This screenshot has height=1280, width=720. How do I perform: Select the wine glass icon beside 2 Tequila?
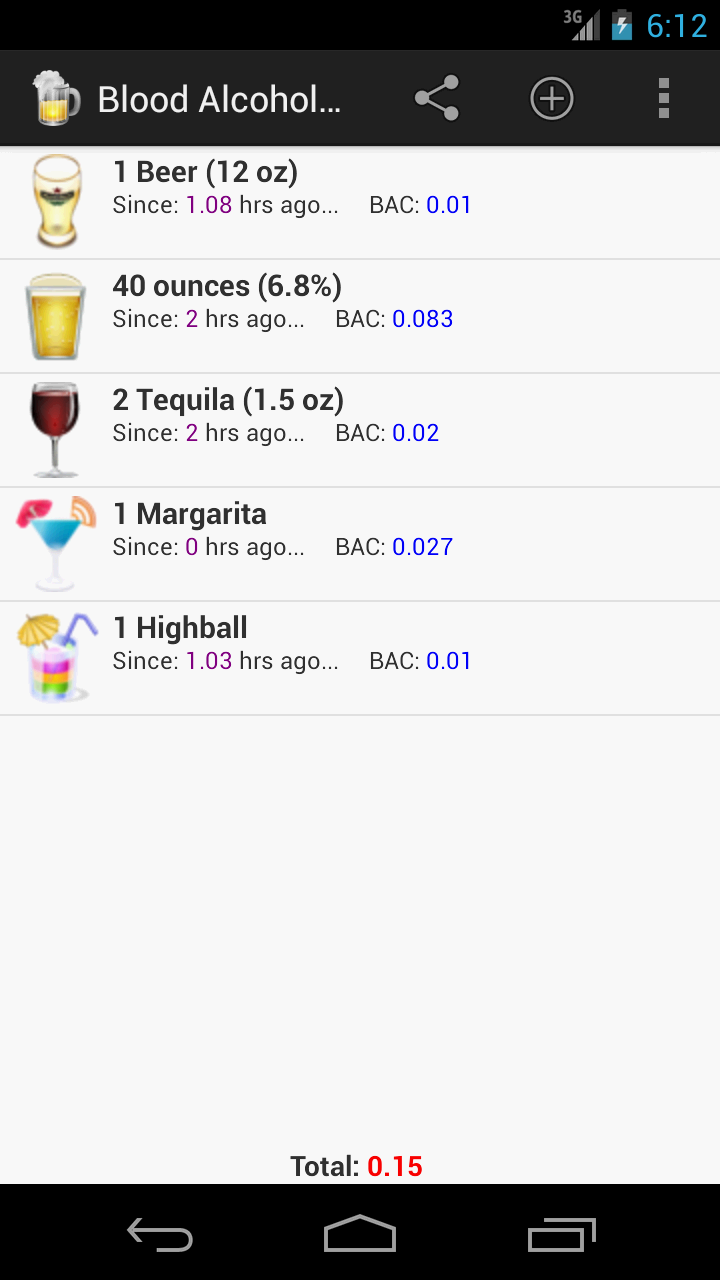pos(56,429)
